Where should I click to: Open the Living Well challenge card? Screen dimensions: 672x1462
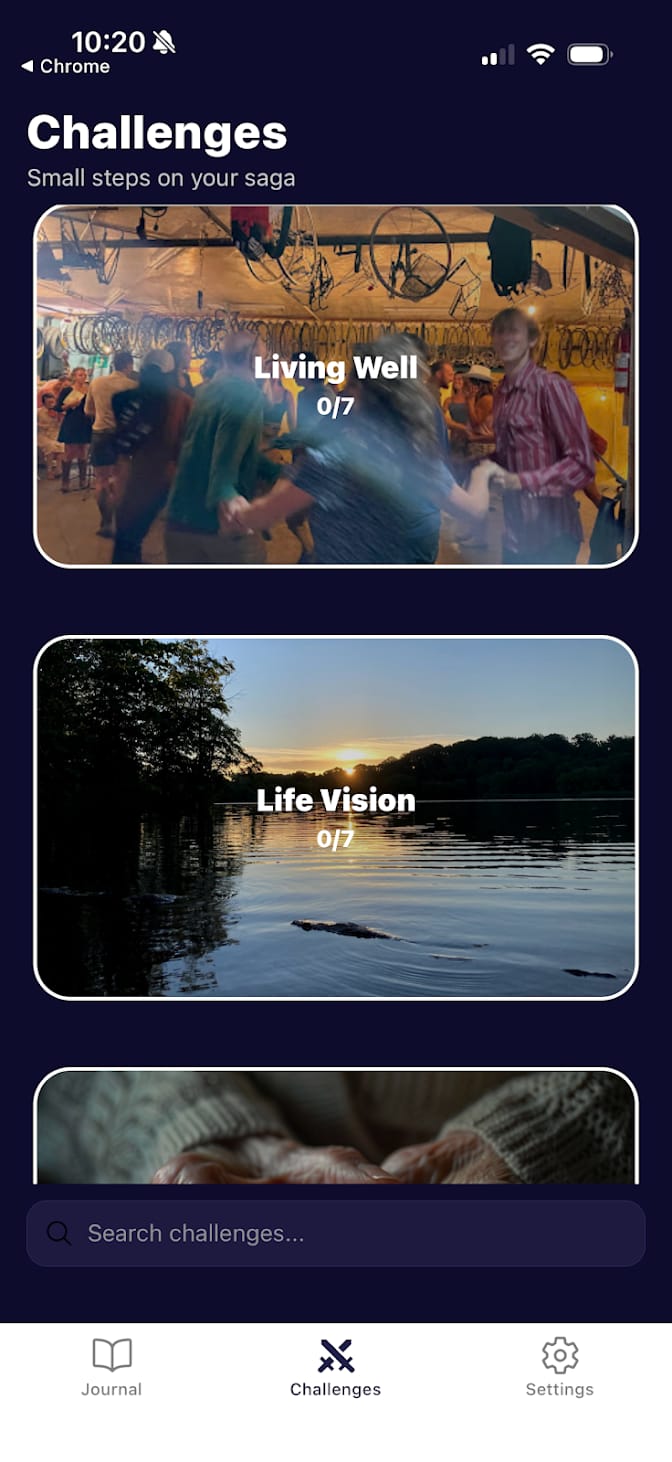[x=336, y=386]
